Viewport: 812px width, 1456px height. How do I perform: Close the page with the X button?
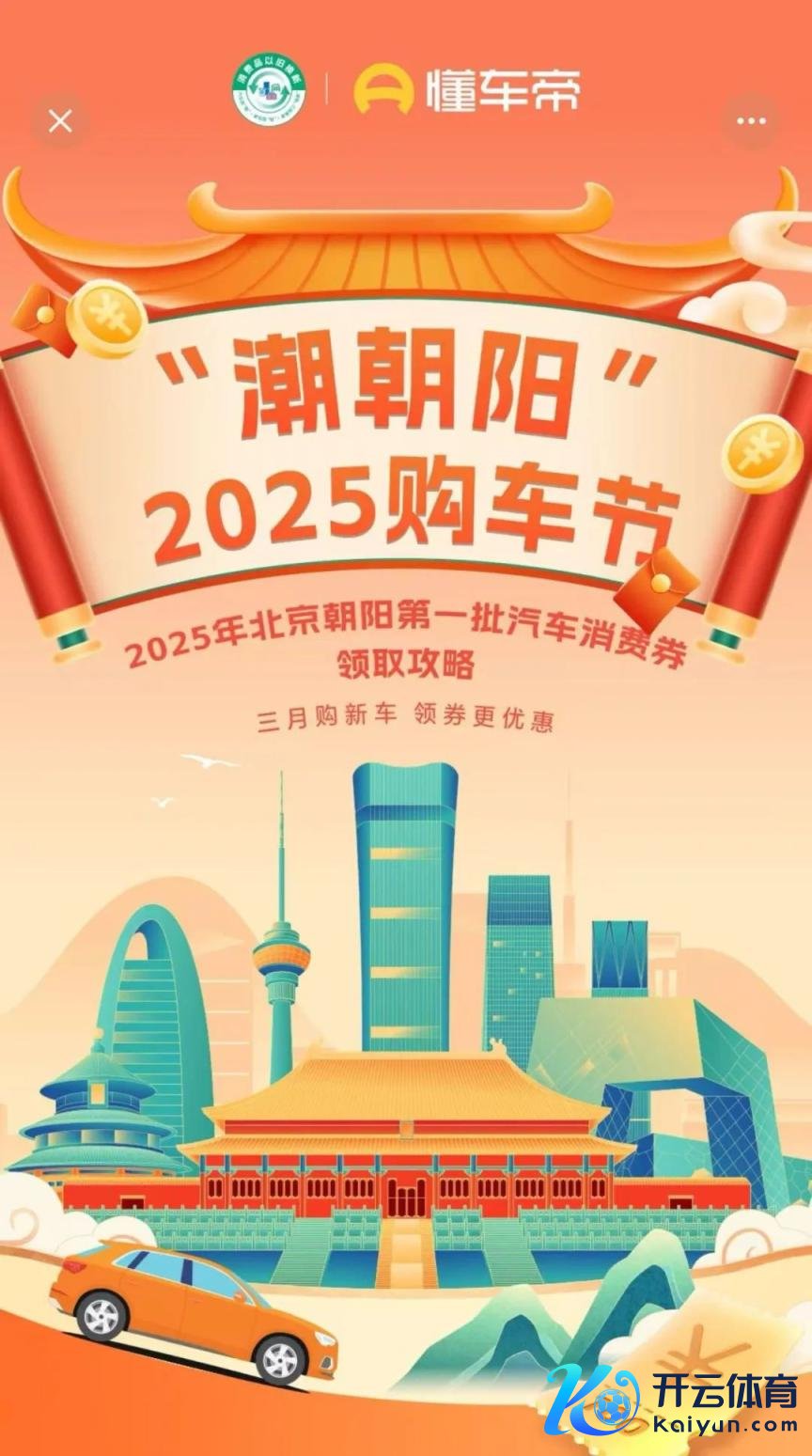(x=60, y=121)
